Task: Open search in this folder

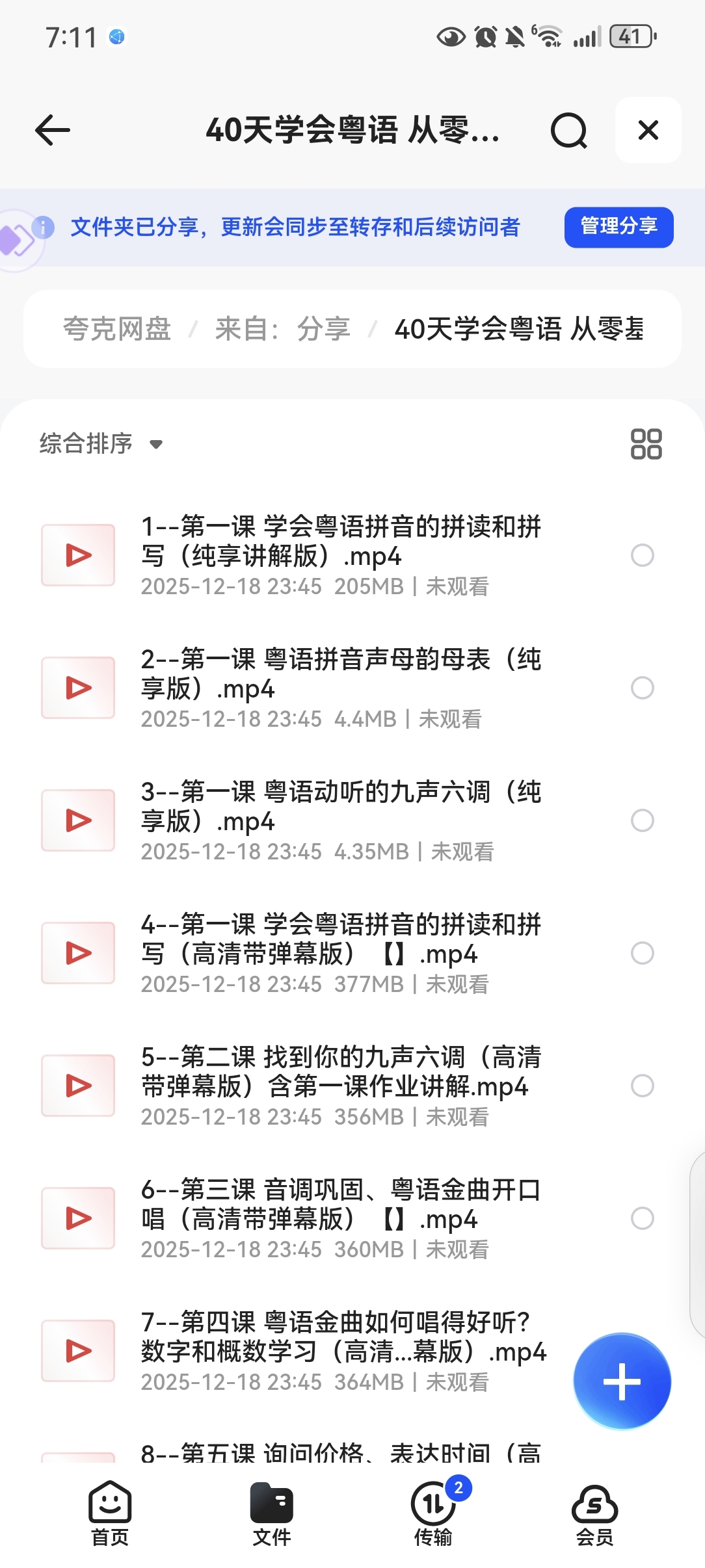Action: point(568,130)
